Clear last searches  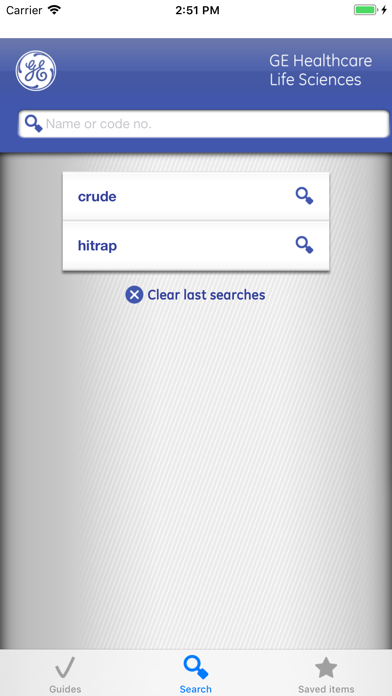pos(195,295)
